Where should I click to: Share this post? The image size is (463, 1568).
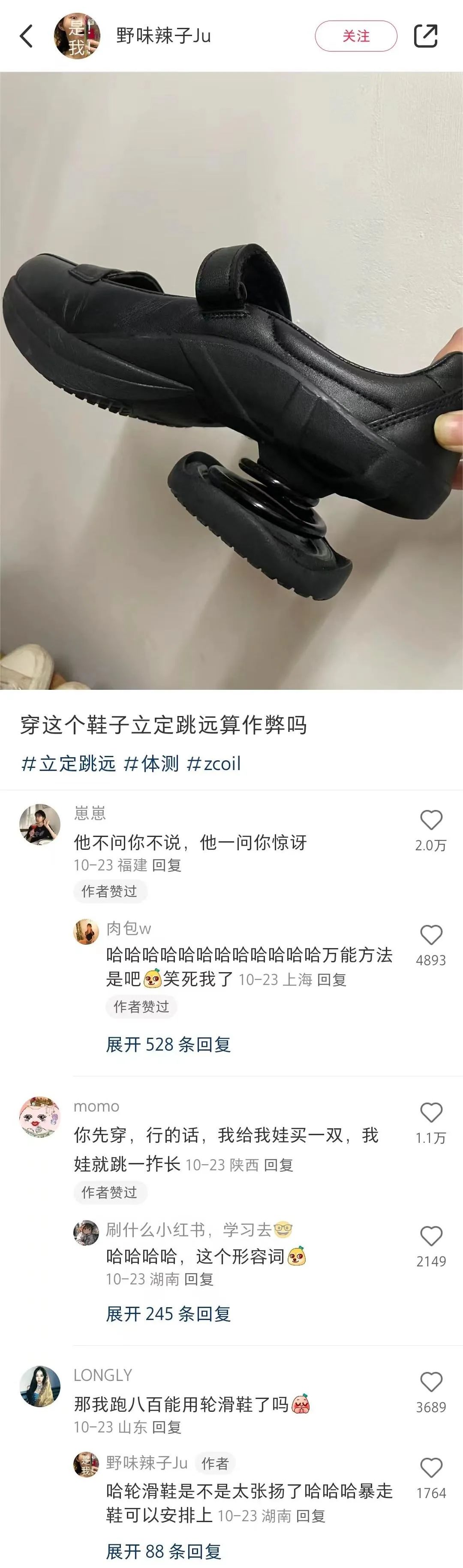click(425, 36)
